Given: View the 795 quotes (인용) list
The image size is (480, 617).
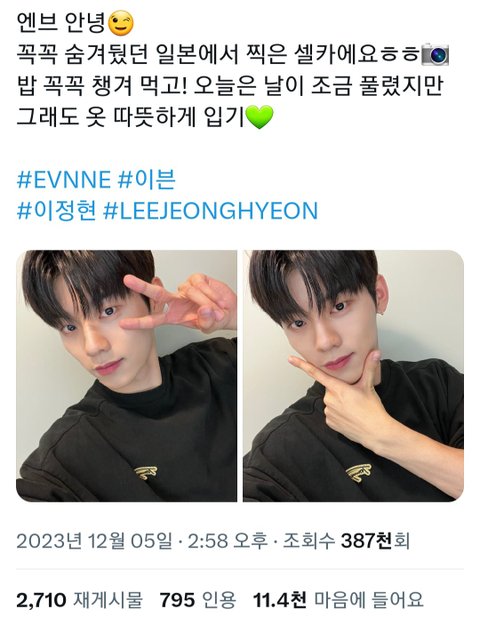Looking at the screenshot, I should tap(198, 600).
